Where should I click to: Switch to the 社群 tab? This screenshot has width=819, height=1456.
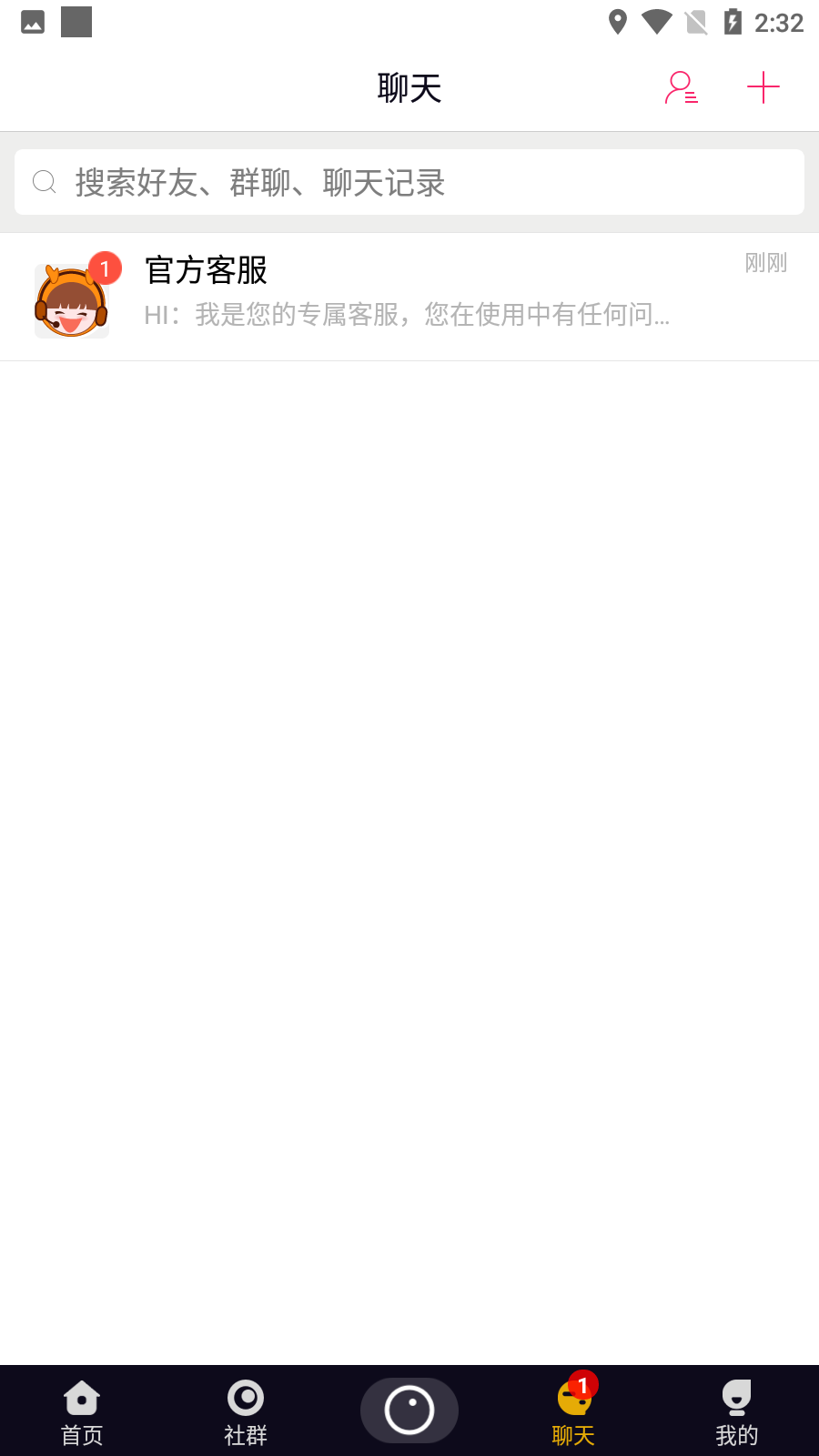coord(246,1412)
